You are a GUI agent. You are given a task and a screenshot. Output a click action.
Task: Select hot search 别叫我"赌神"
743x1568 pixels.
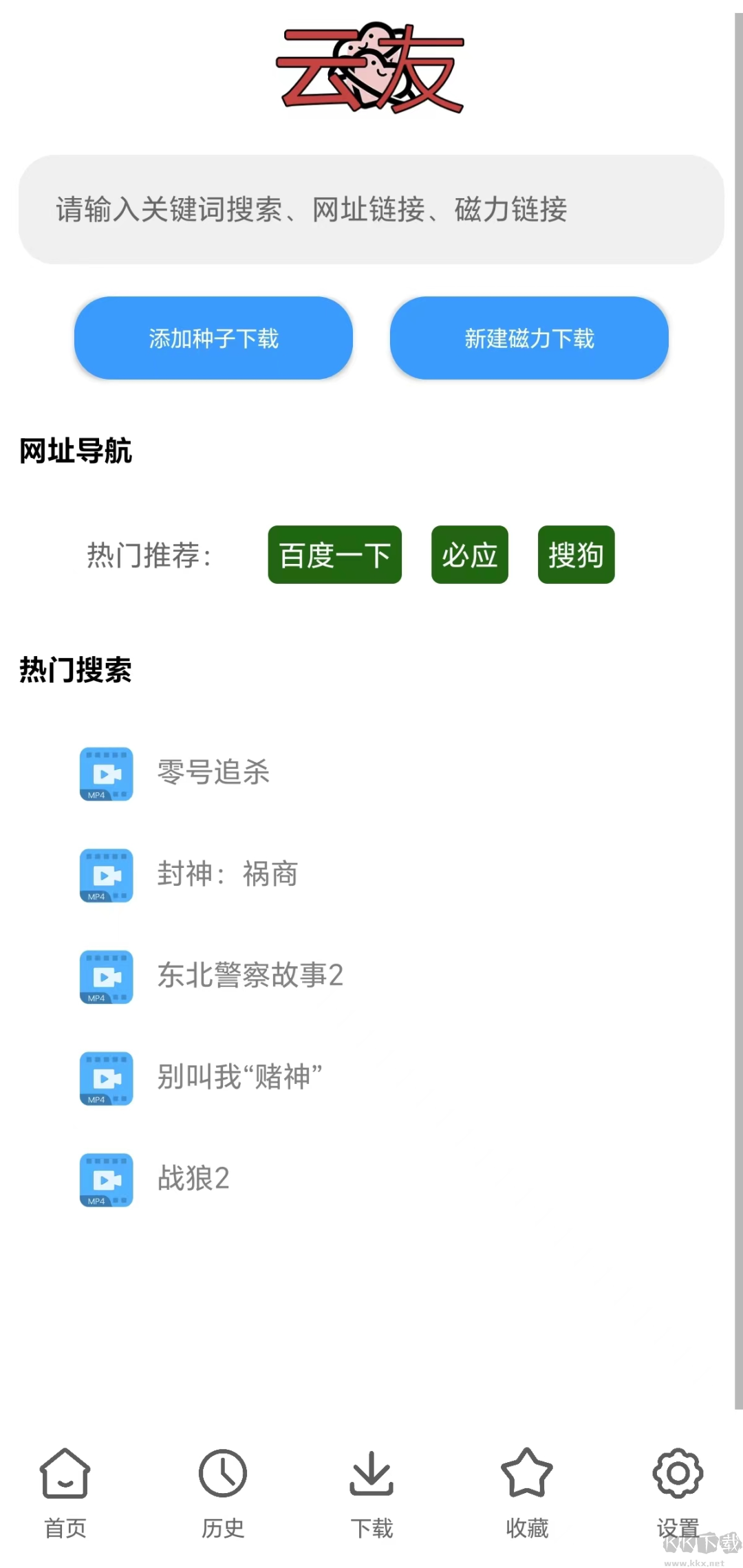pyautogui.click(x=237, y=1079)
